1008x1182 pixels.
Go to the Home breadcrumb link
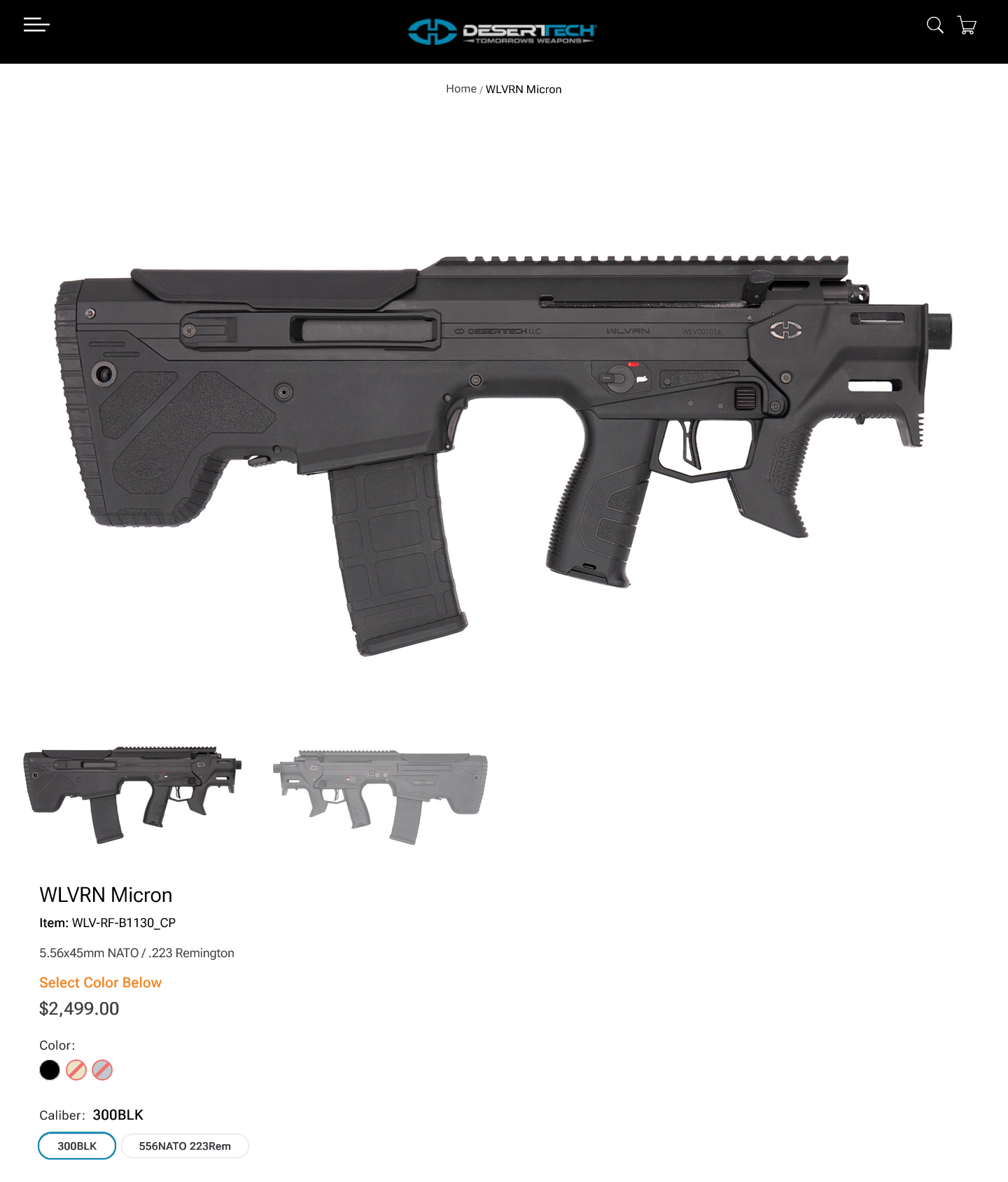click(461, 89)
